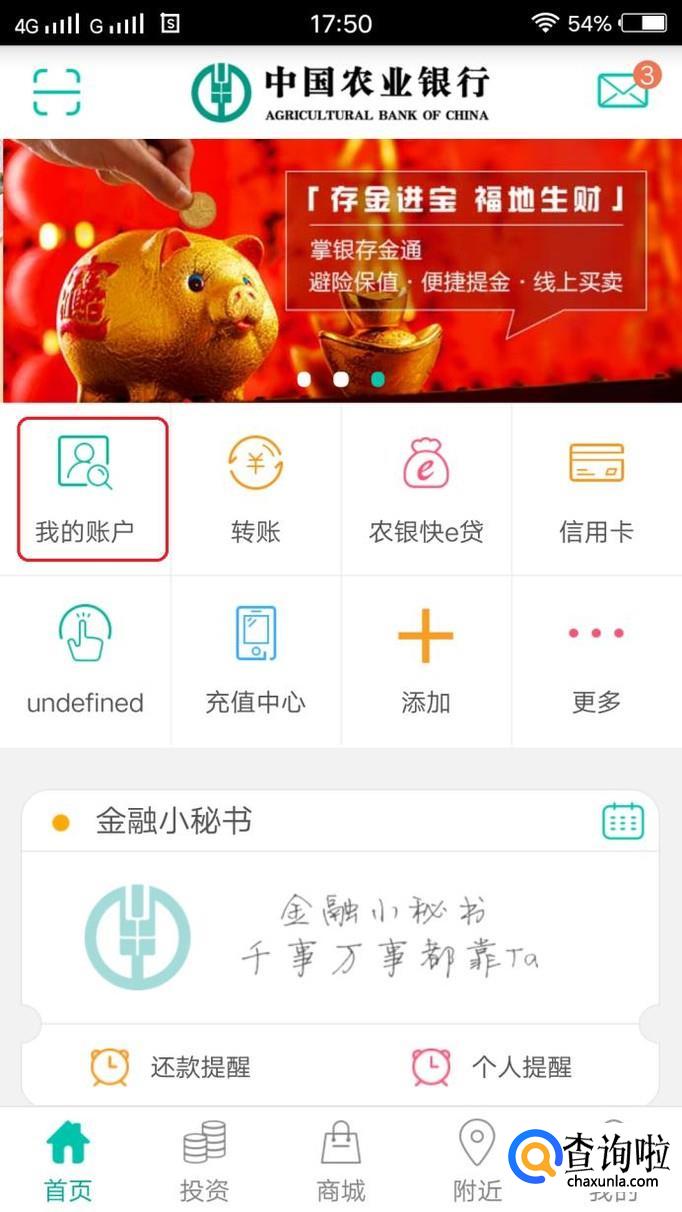Open 转账 transfer
This screenshot has width=682, height=1212.
point(256,489)
